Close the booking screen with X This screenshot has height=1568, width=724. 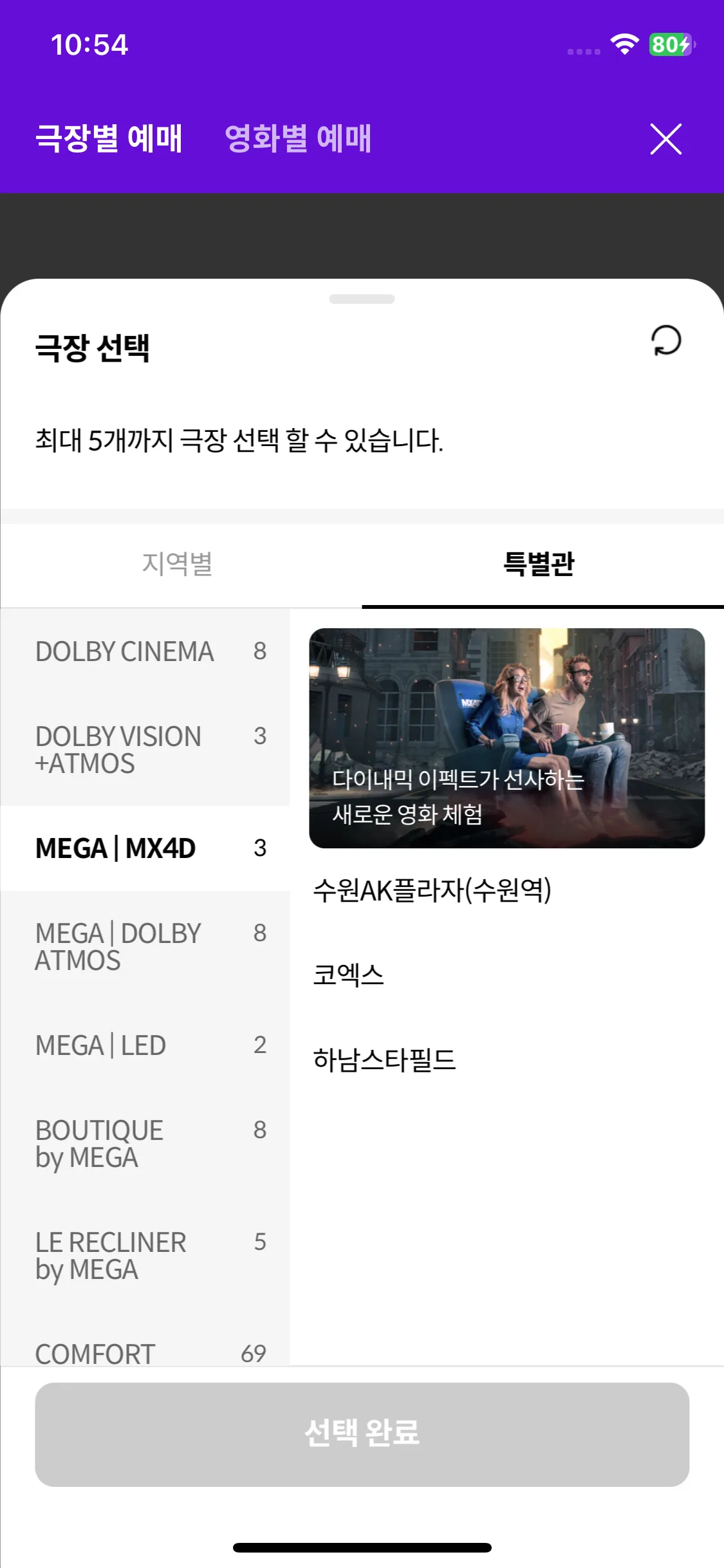[665, 139]
